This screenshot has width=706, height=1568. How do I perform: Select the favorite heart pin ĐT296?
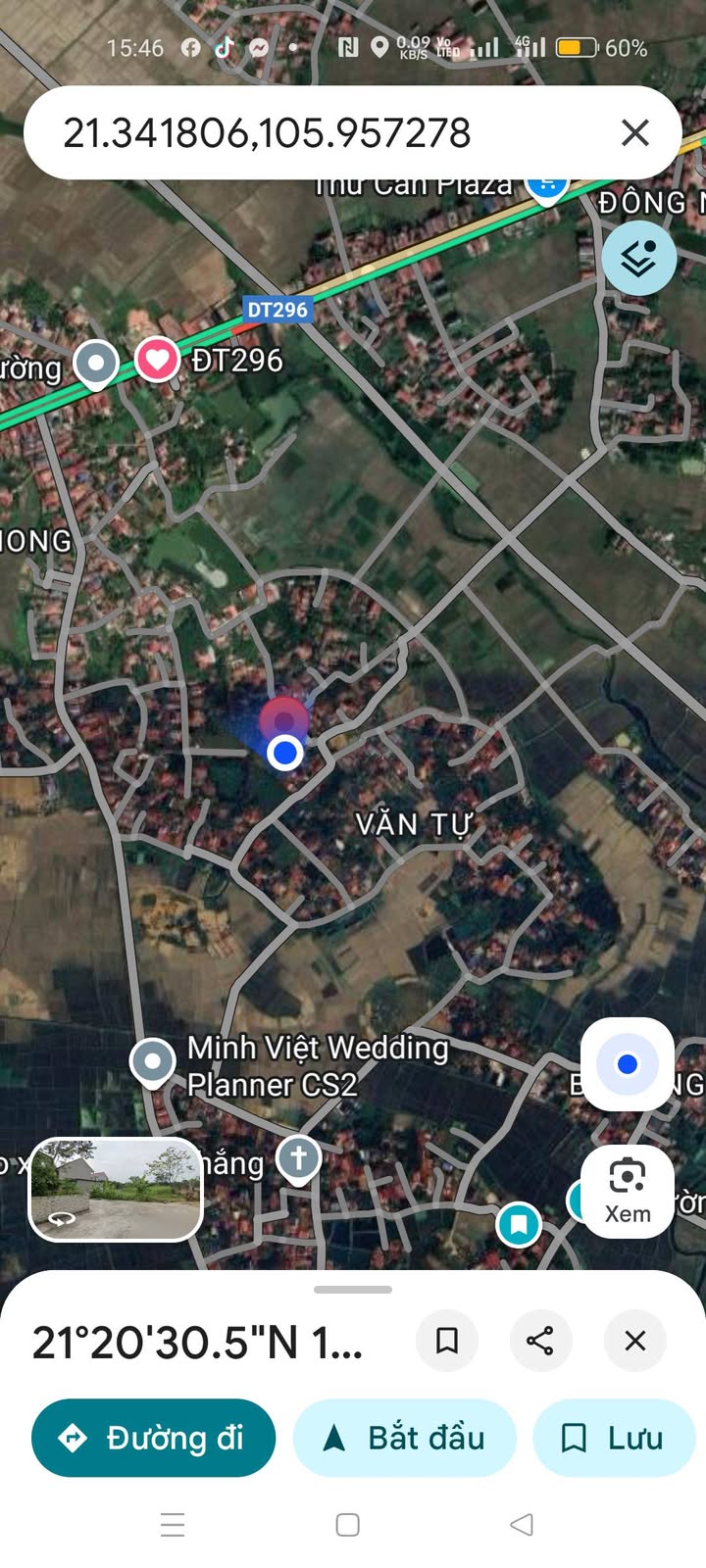157,360
